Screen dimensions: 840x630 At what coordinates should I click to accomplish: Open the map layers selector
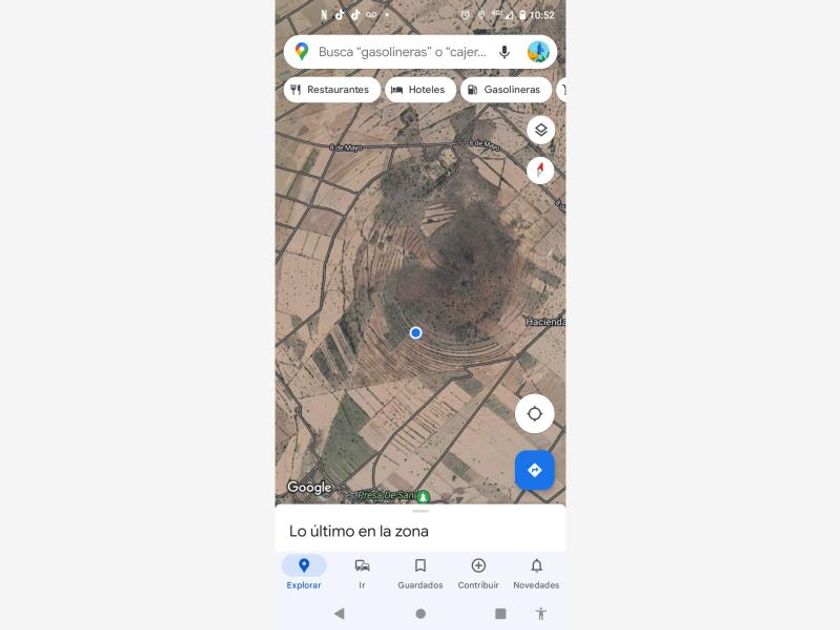pos(541,130)
